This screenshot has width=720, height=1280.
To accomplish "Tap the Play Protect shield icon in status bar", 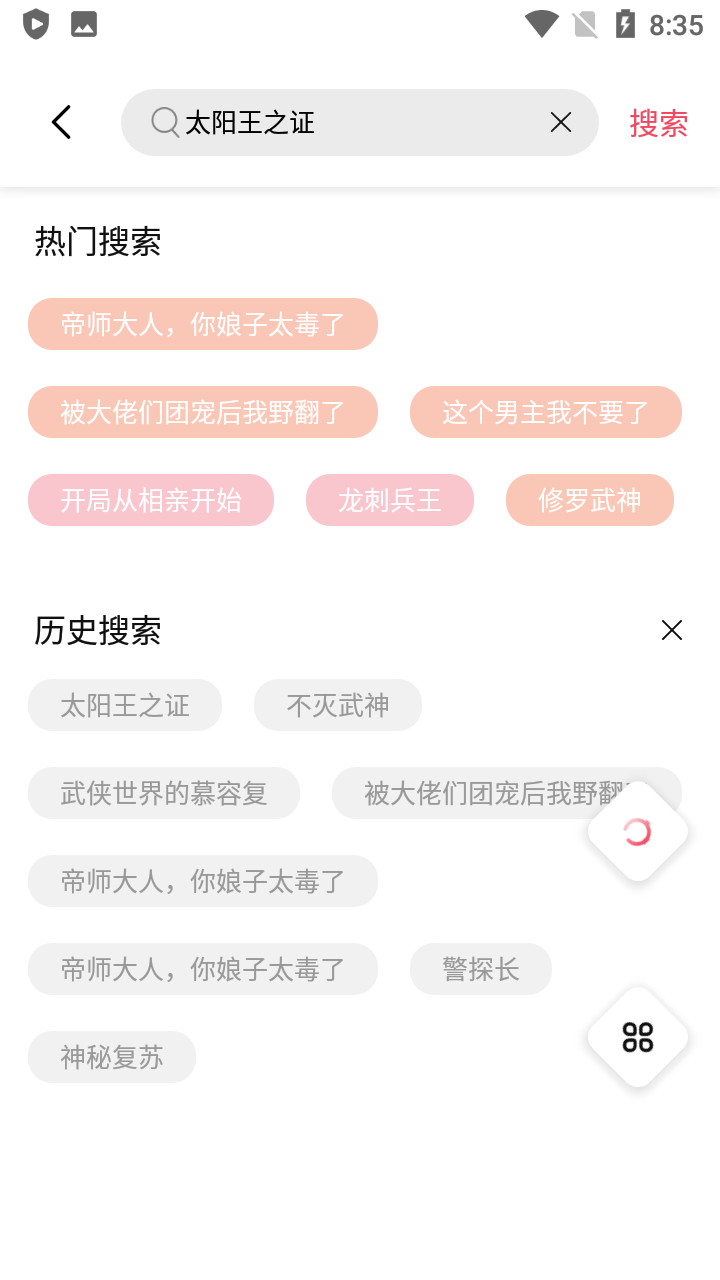I will tap(36, 22).
